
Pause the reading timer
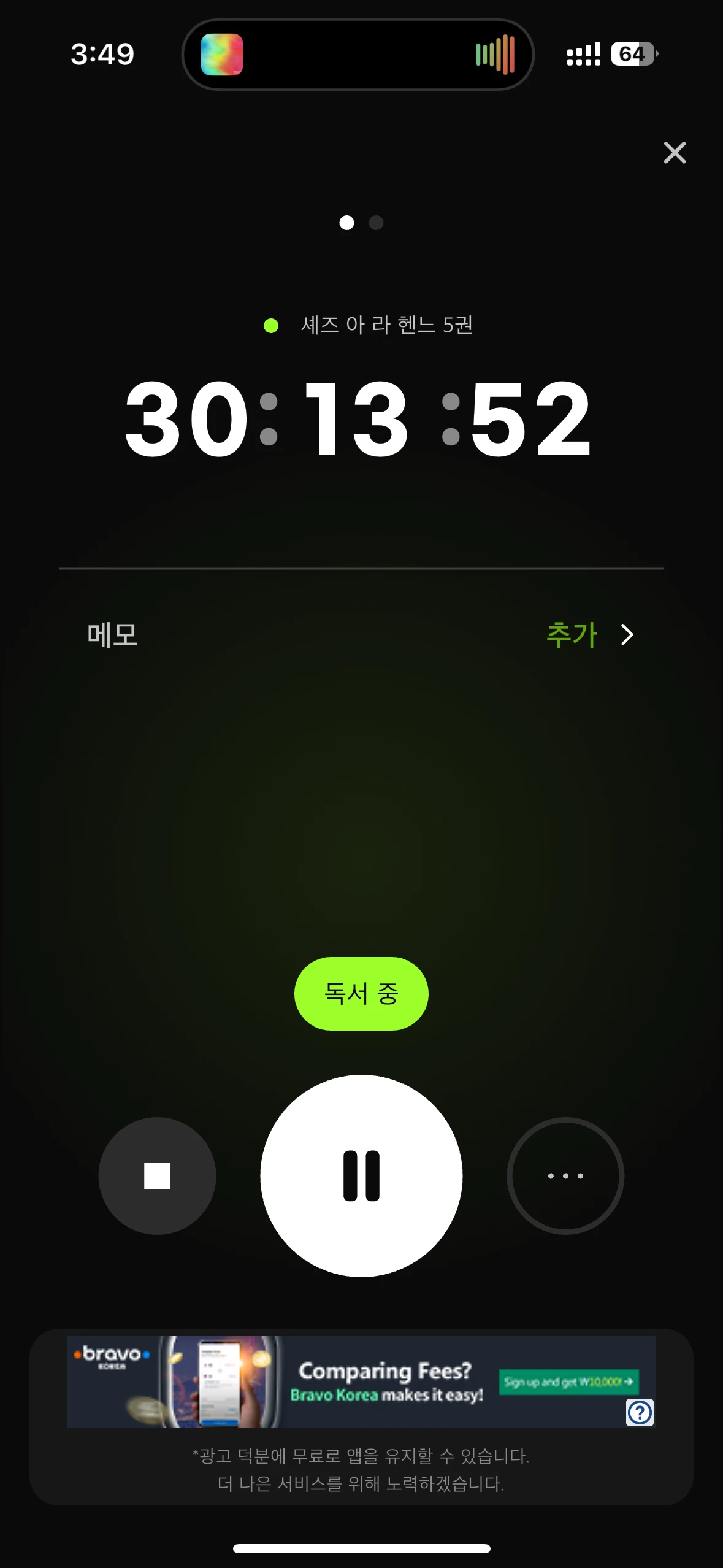click(361, 1175)
